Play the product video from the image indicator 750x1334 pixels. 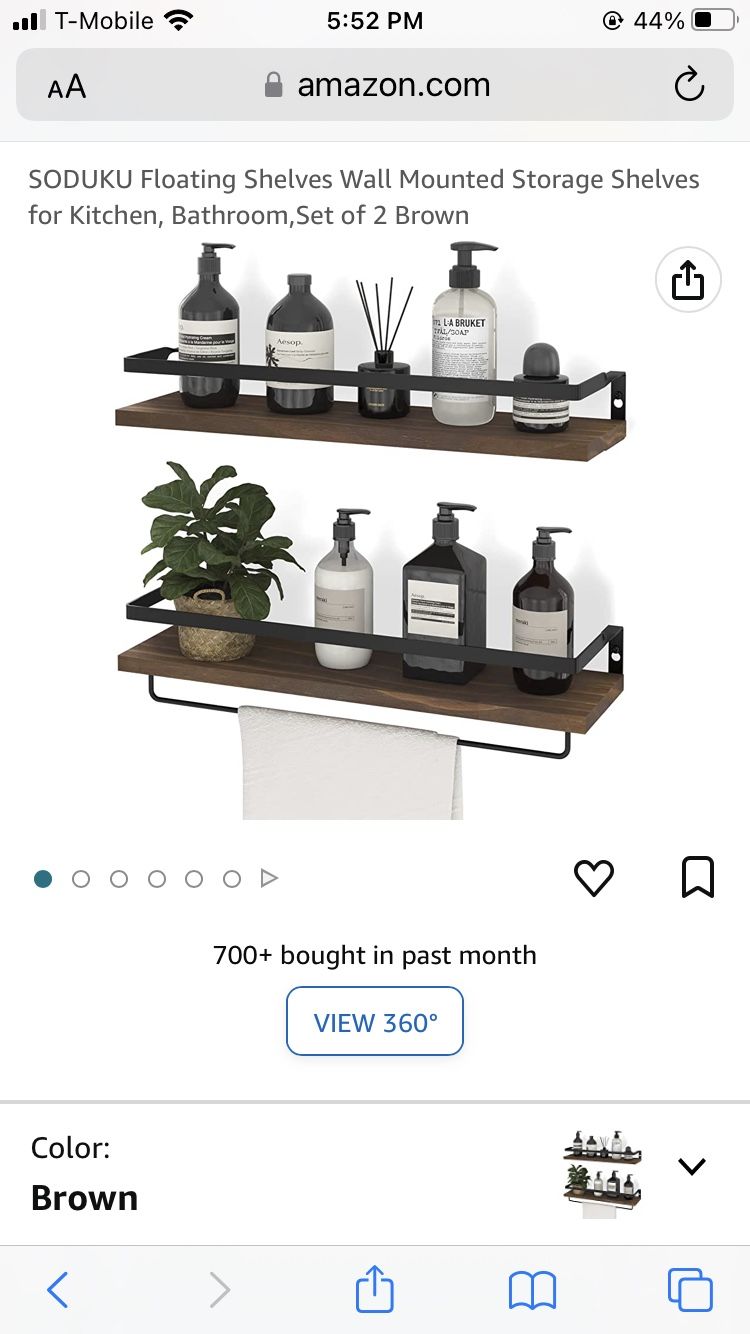(x=268, y=878)
